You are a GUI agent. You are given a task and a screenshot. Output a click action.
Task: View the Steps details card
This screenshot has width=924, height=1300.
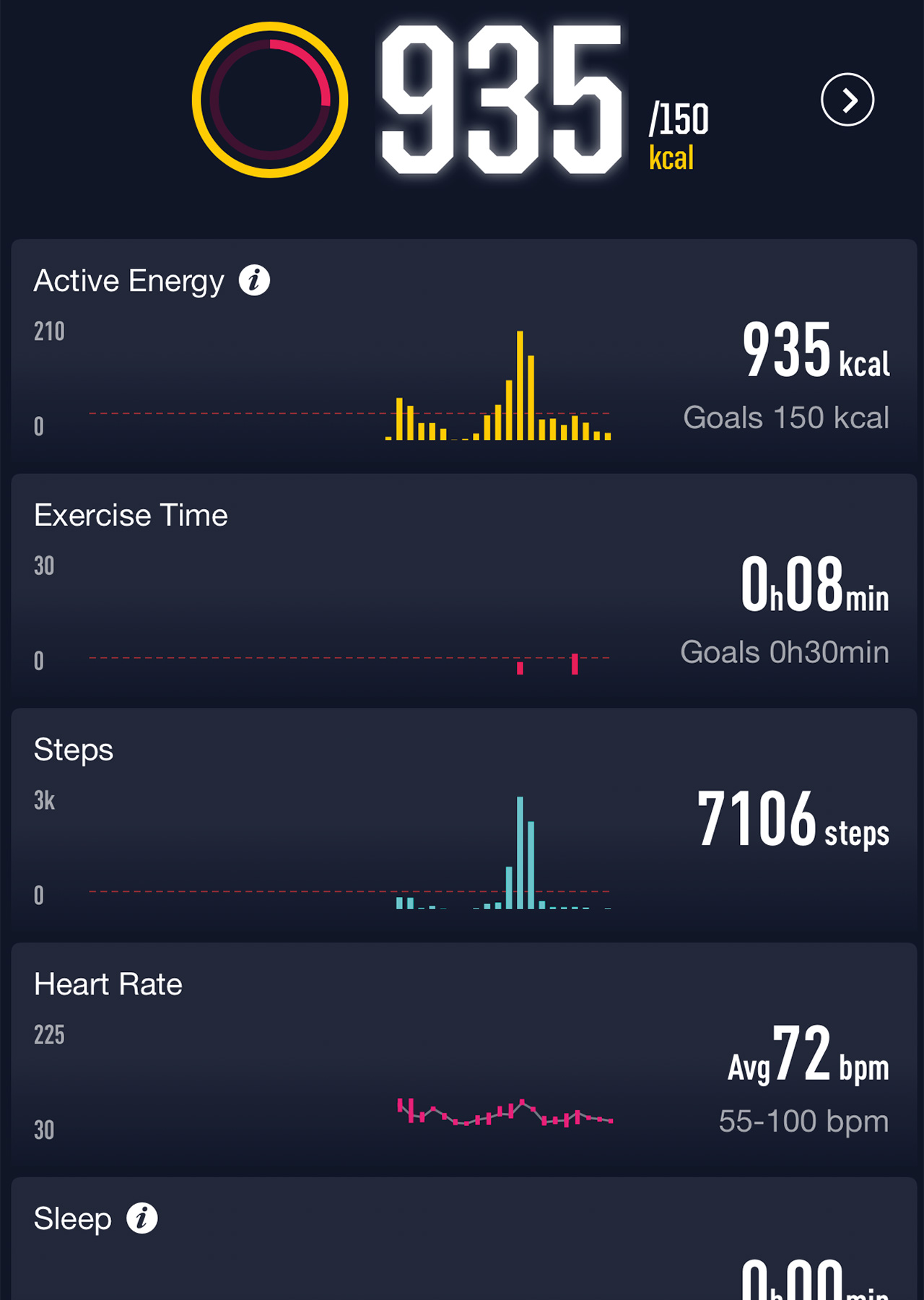(463, 825)
